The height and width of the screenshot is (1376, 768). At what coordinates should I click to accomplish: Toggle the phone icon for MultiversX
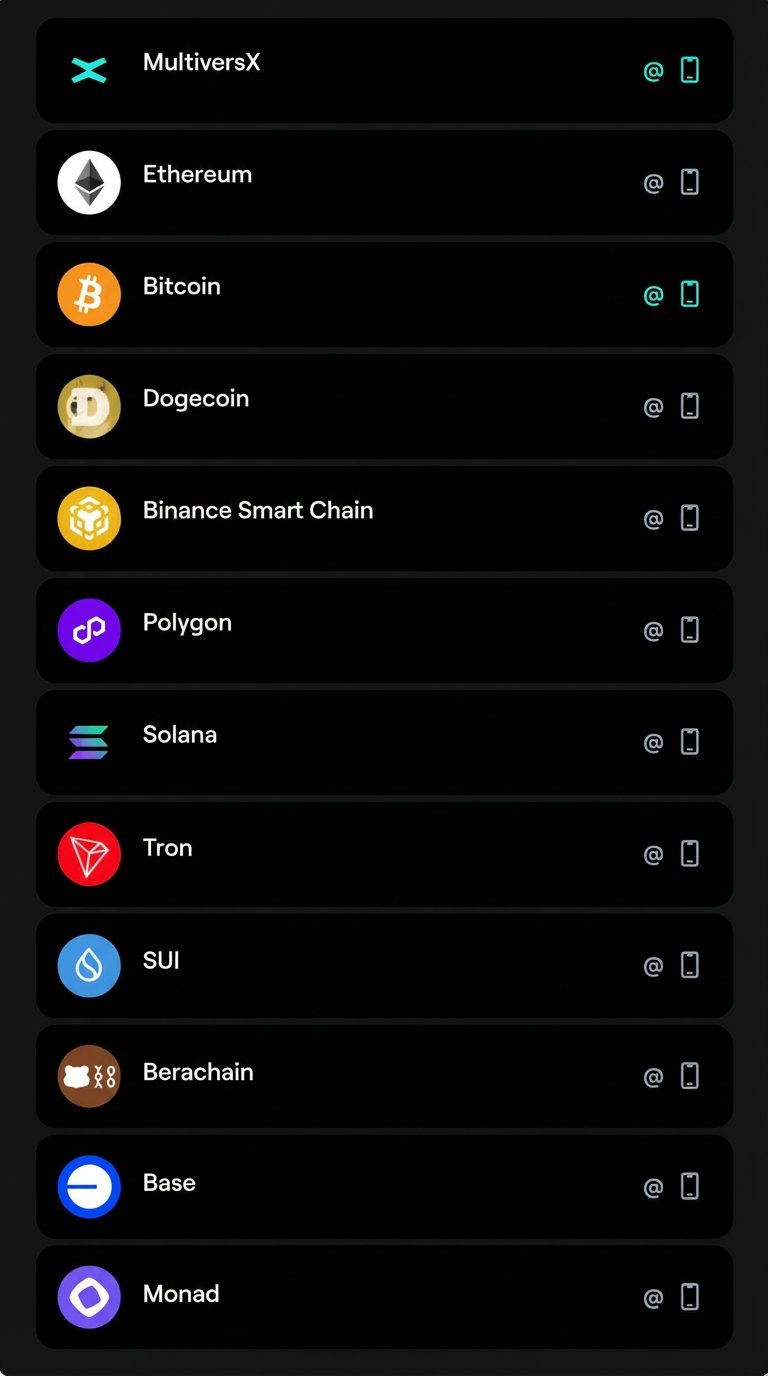[690, 70]
